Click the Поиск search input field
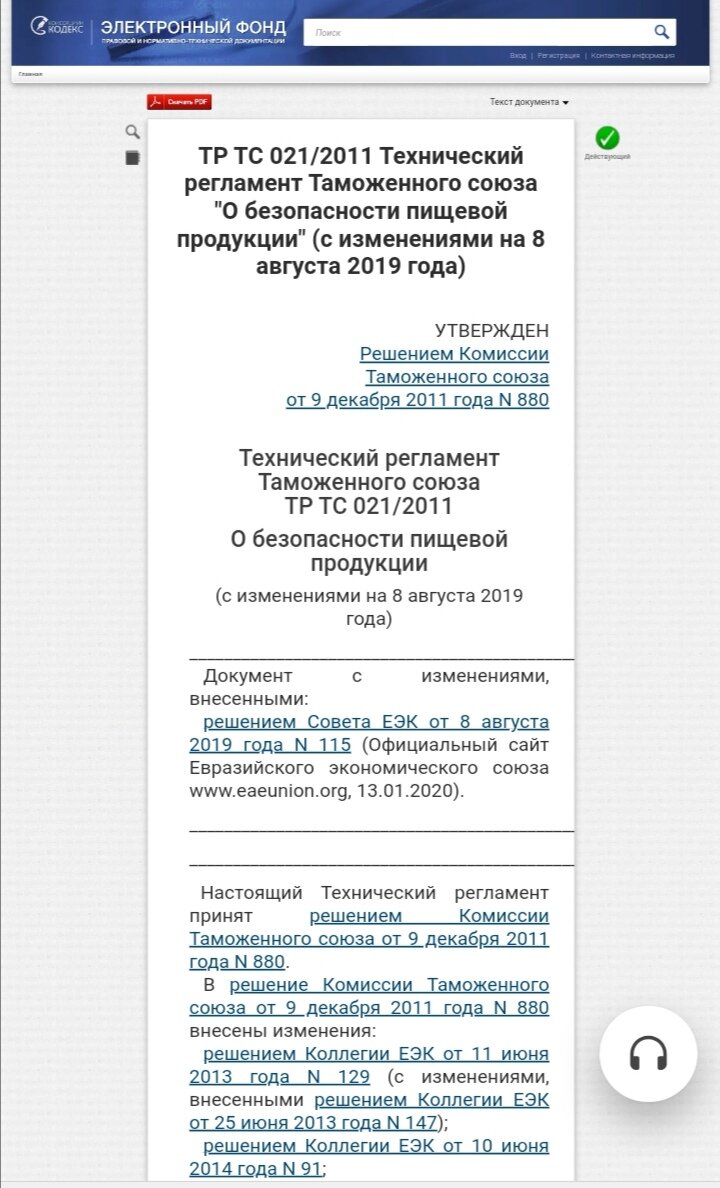The height and width of the screenshot is (1188, 720). point(450,31)
